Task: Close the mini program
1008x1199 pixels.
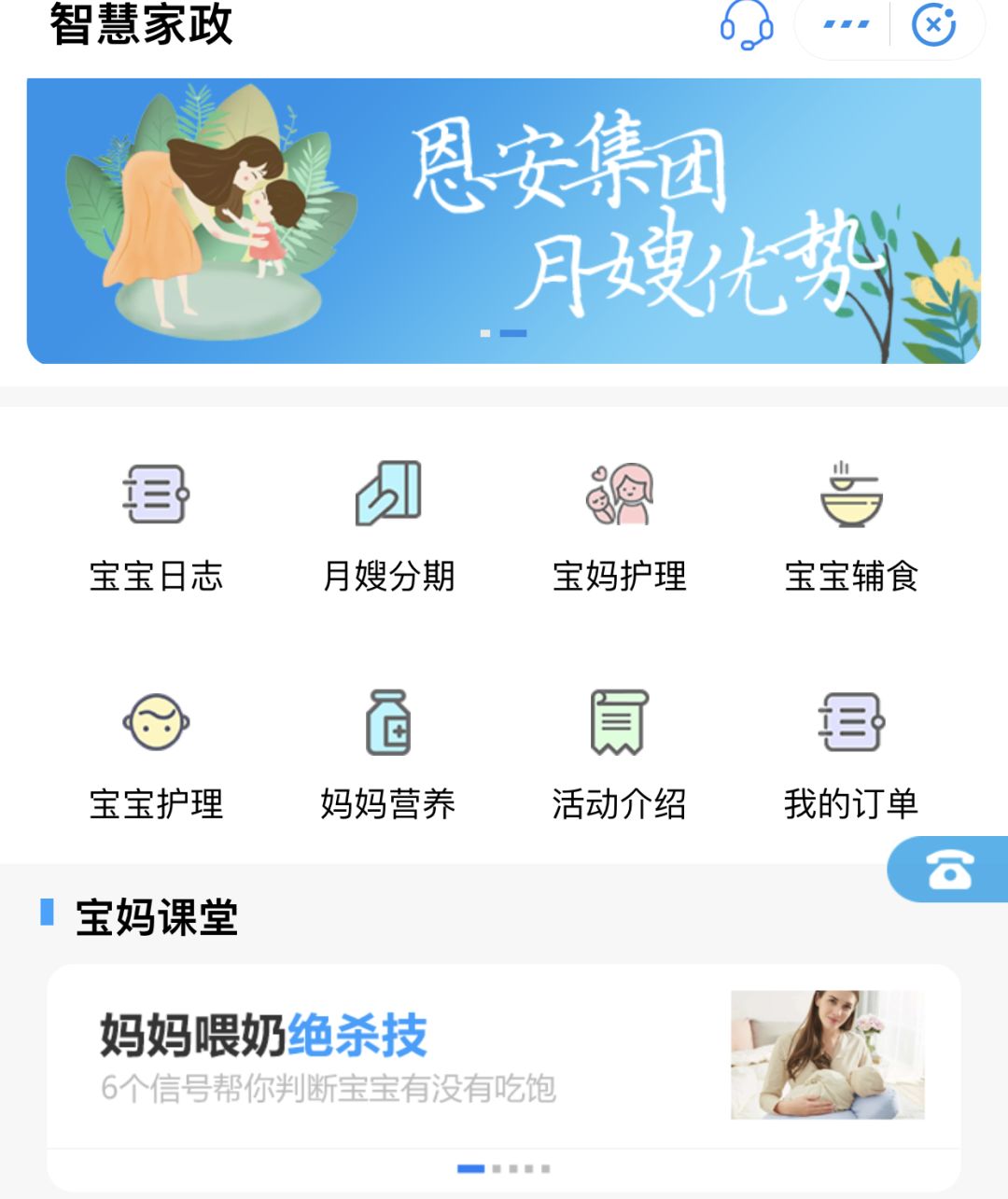Action: pos(933,25)
